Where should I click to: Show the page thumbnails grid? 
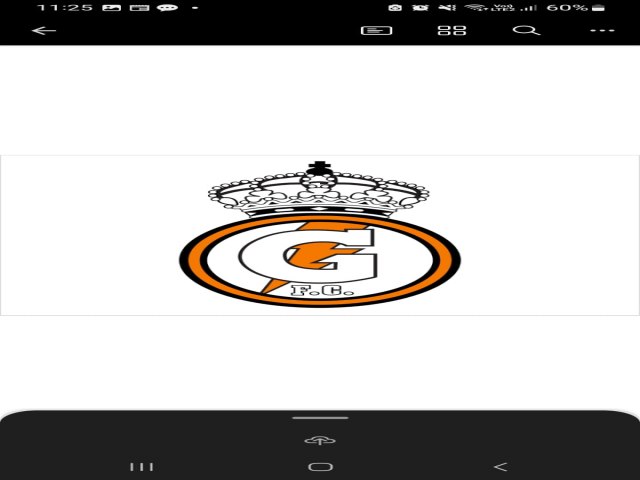[452, 30]
